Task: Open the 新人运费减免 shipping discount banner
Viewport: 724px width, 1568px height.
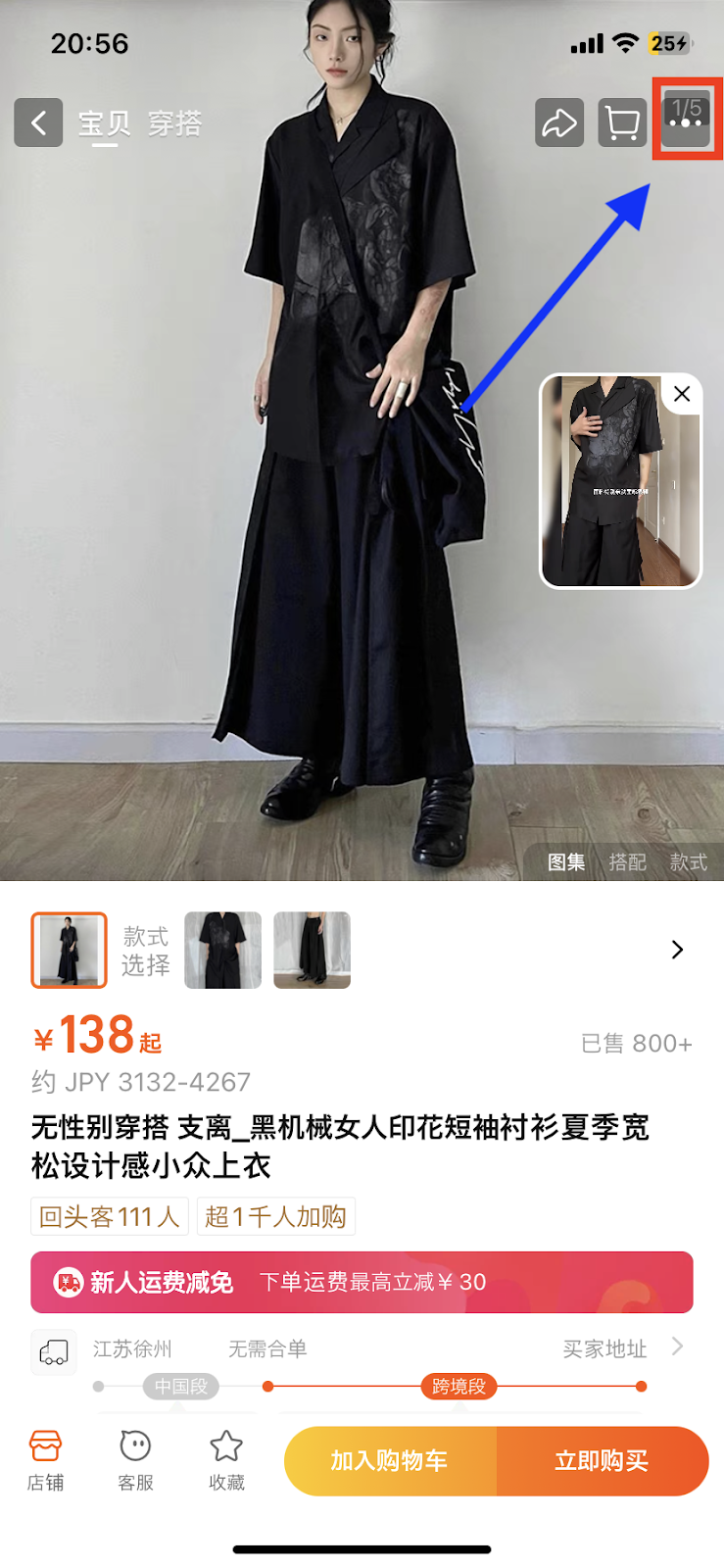Action: pyautogui.click(x=362, y=1282)
